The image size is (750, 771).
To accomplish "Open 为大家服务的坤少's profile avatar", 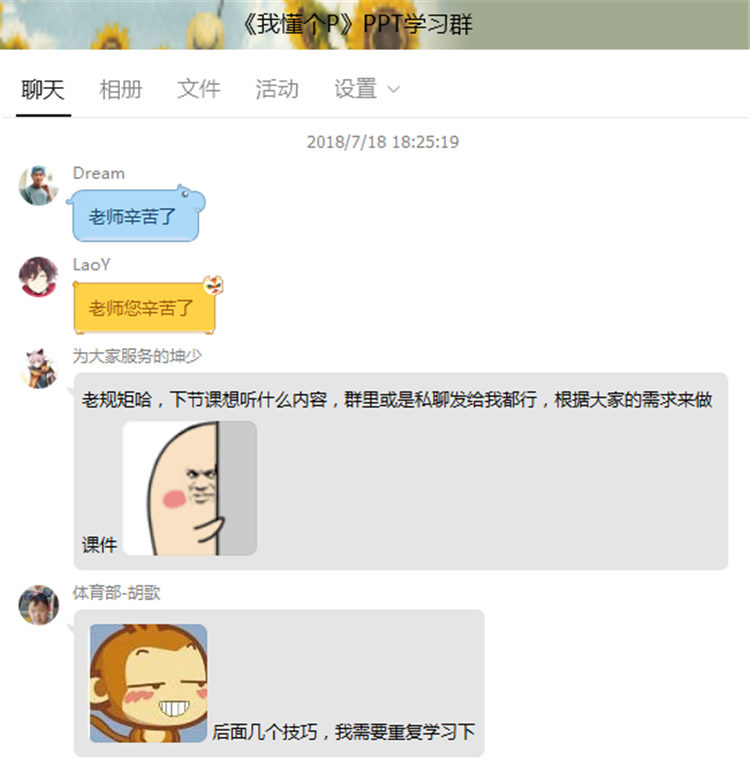I will pos(39,369).
